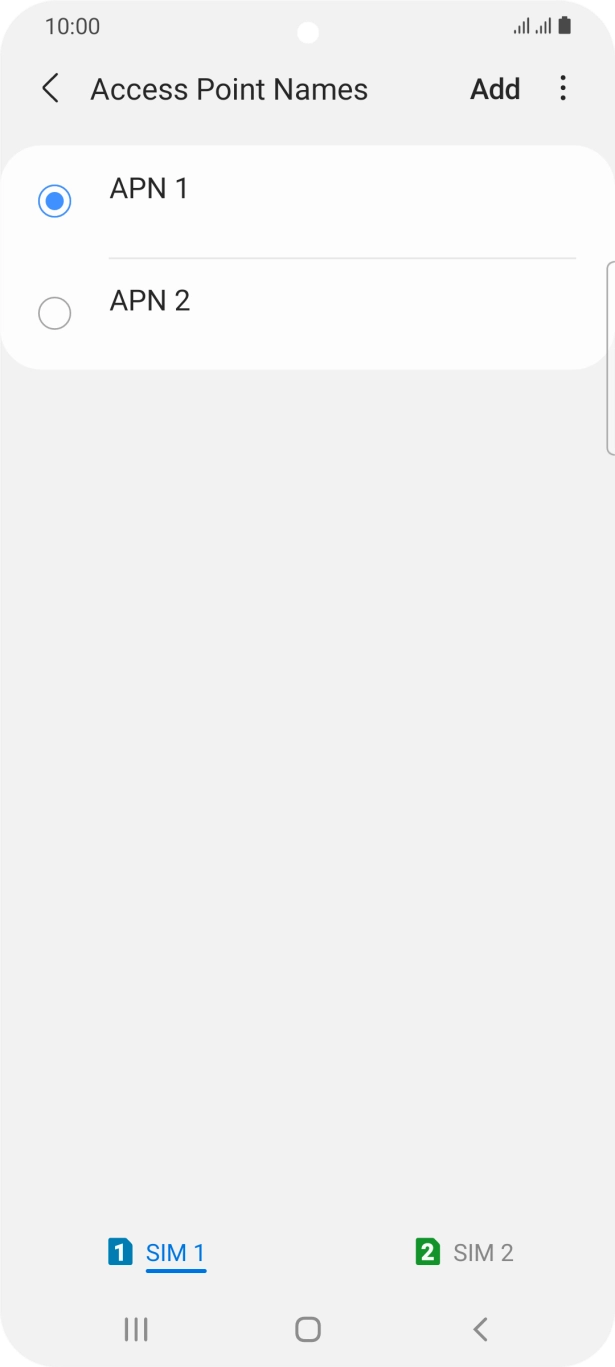This screenshot has height=1367, width=615.
Task: Switch to the SIM 2 tab
Action: 465,1252
